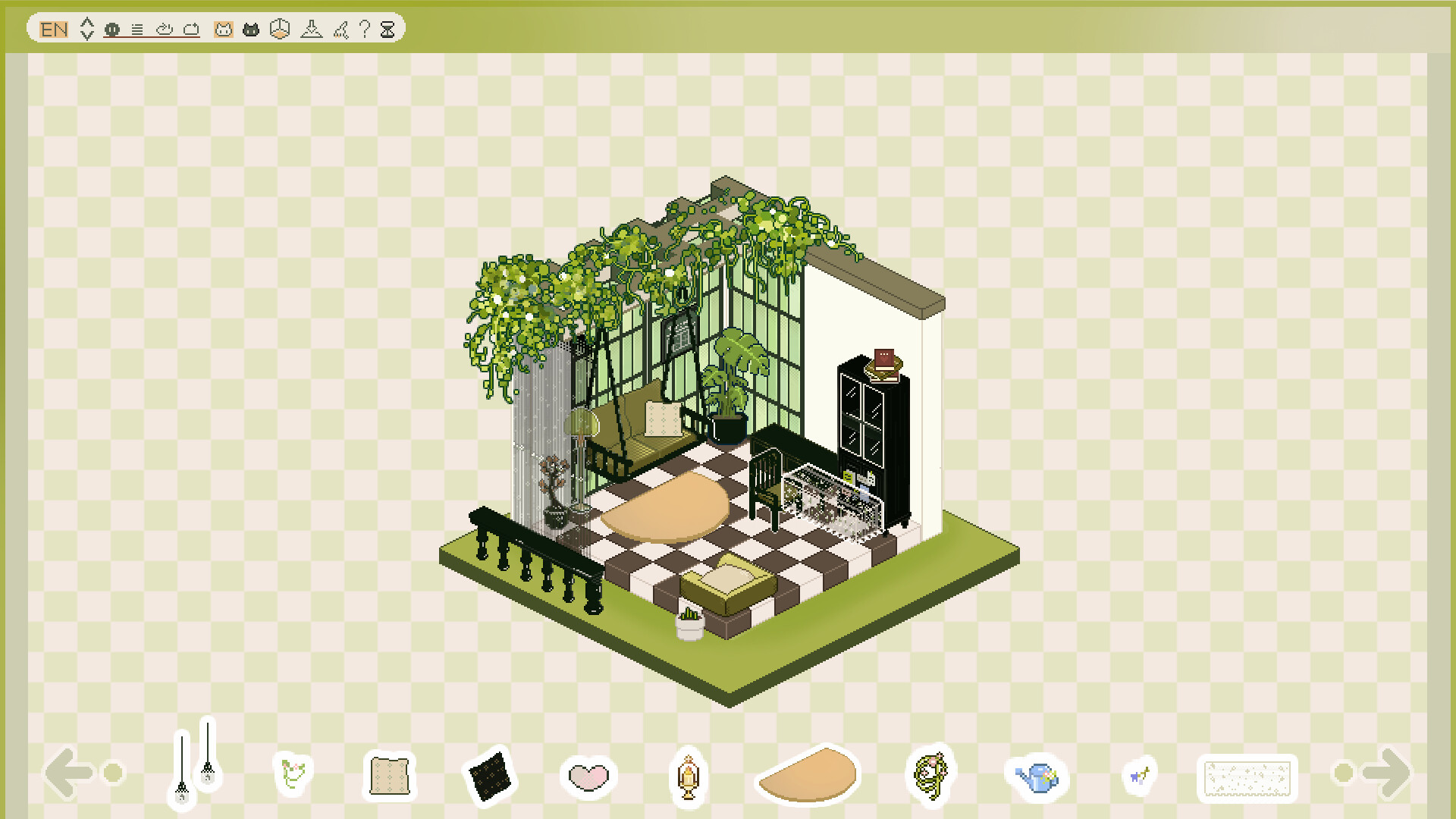
Task: Tap the hourglass icon
Action: (x=388, y=30)
